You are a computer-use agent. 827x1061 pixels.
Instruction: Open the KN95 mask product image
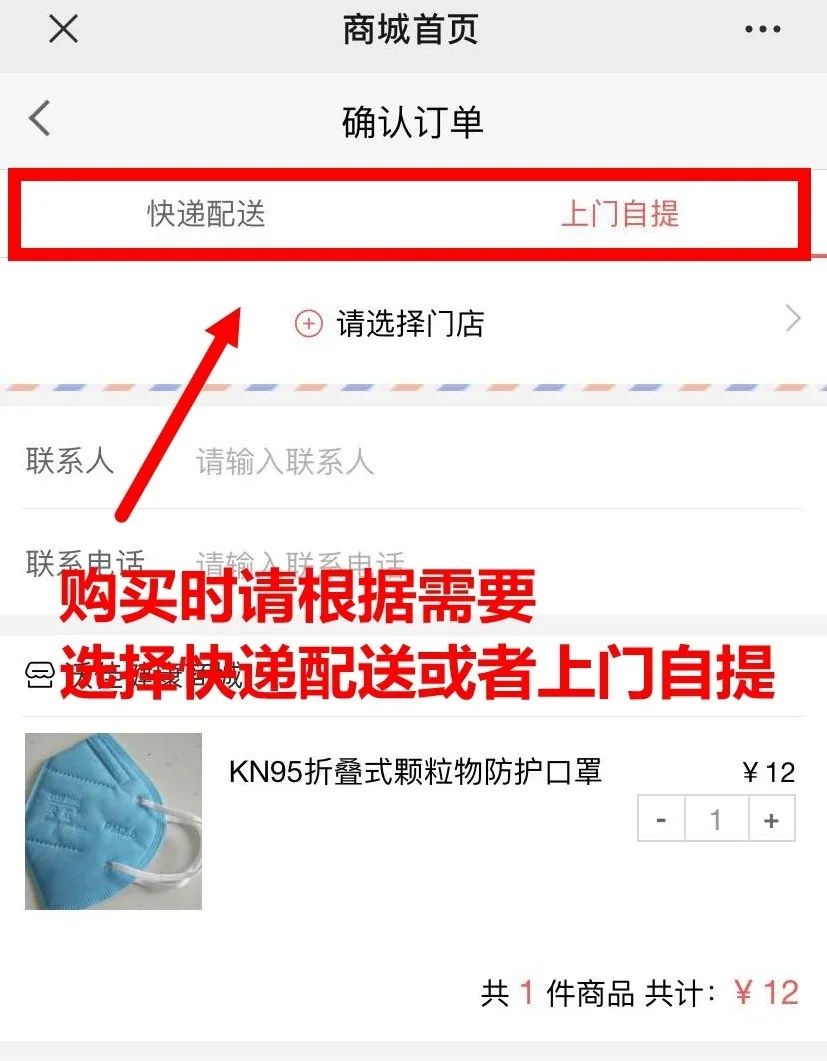tap(113, 821)
